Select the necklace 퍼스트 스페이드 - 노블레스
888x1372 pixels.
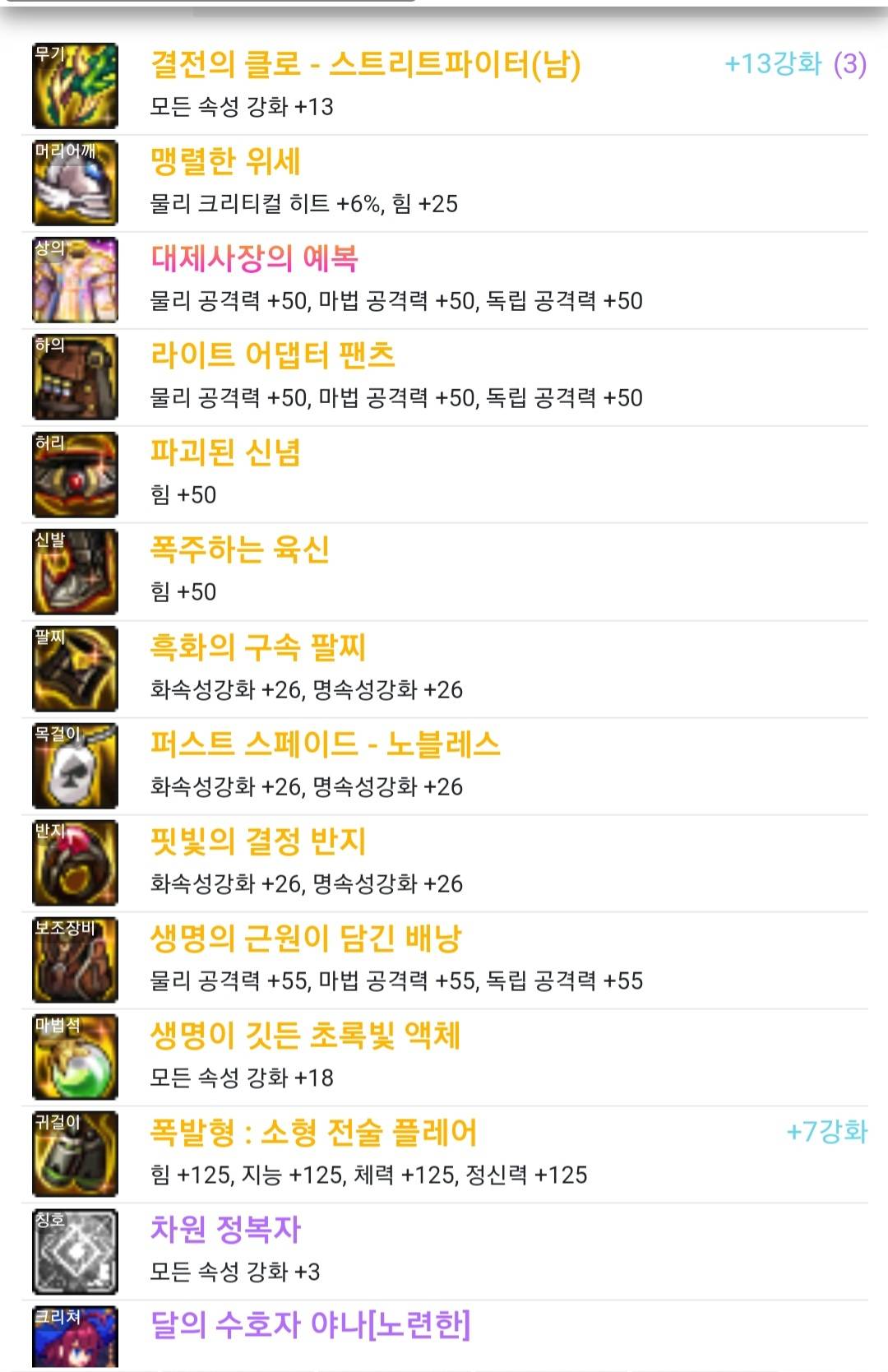click(x=325, y=744)
